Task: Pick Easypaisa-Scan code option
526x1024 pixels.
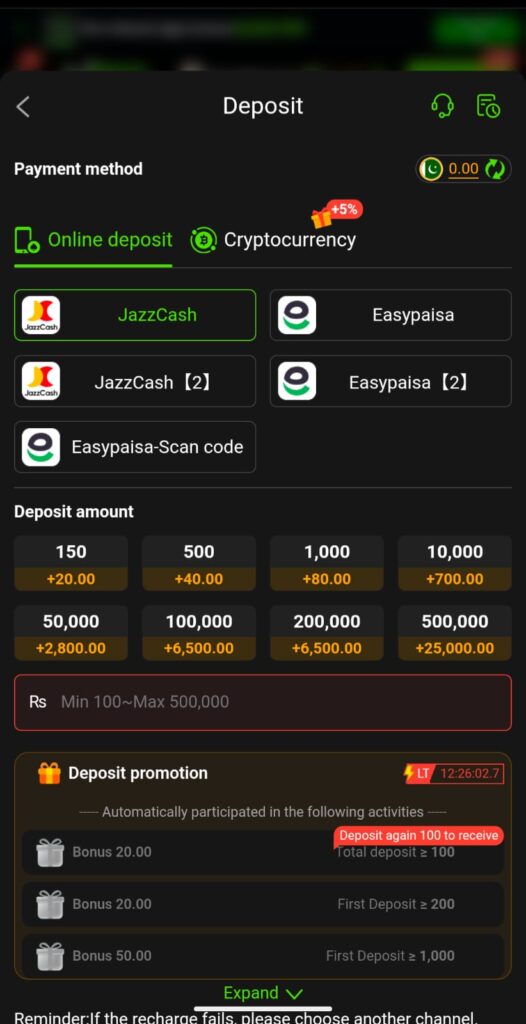Action: tap(135, 447)
